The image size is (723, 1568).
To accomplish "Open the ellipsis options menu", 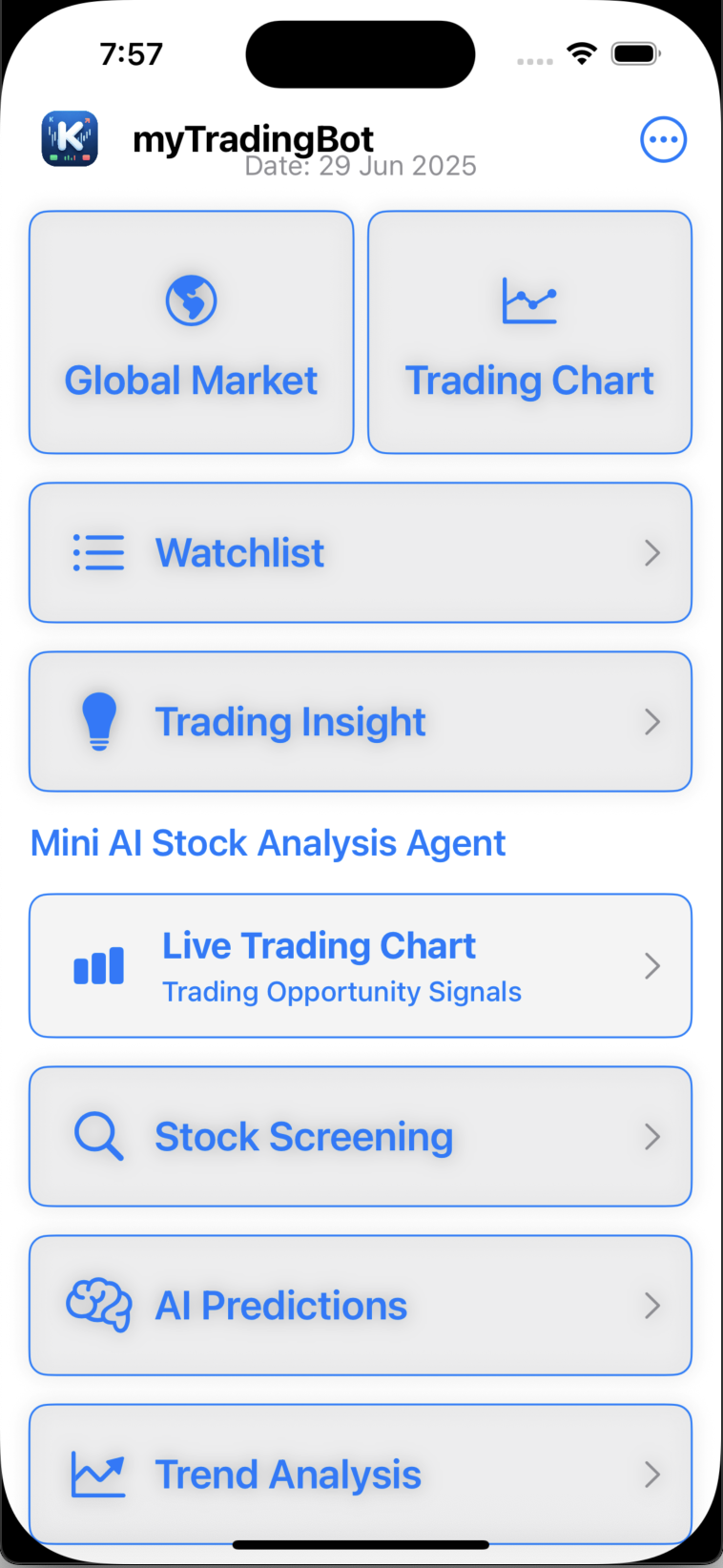I will [x=663, y=138].
